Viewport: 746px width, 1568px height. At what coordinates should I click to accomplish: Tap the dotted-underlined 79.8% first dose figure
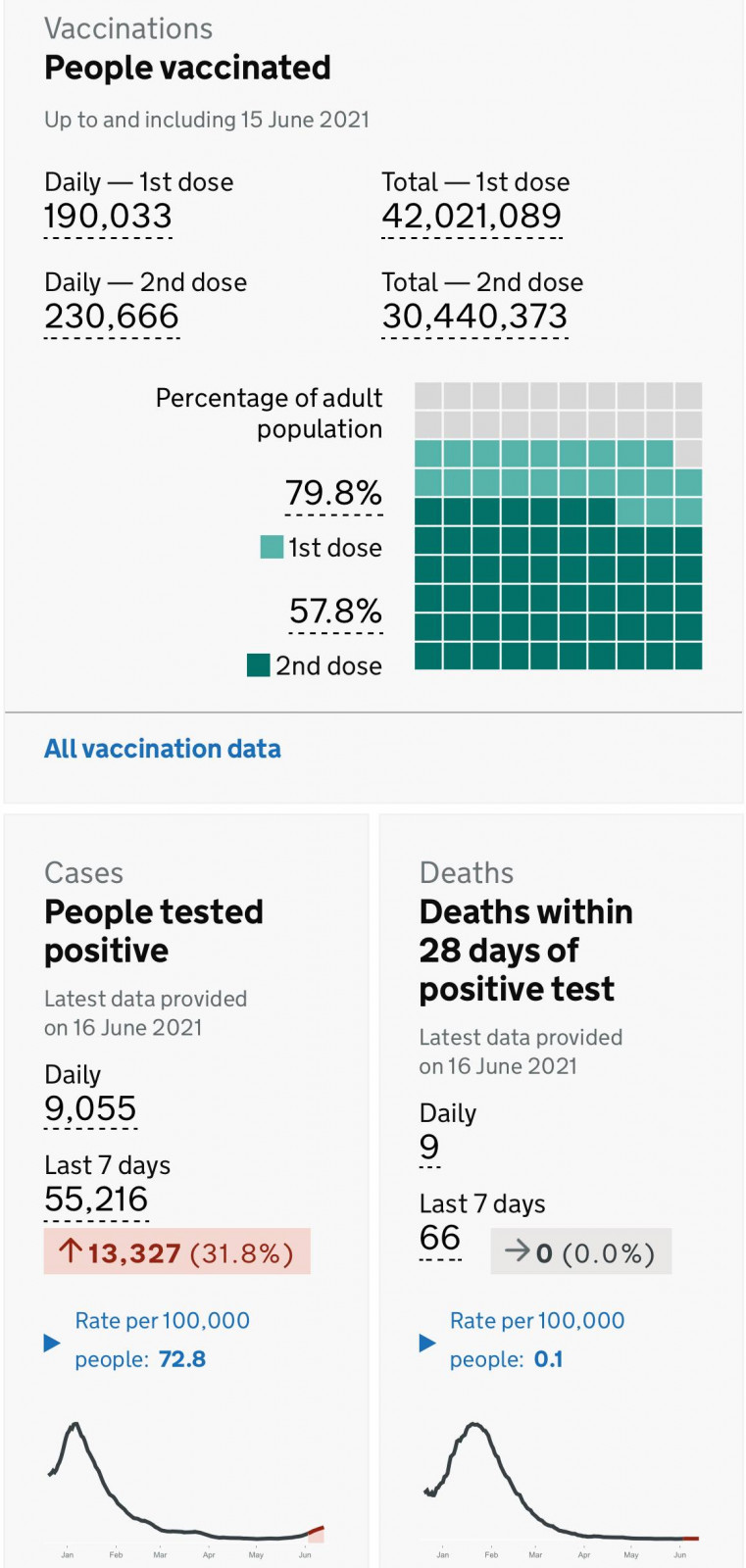(333, 493)
